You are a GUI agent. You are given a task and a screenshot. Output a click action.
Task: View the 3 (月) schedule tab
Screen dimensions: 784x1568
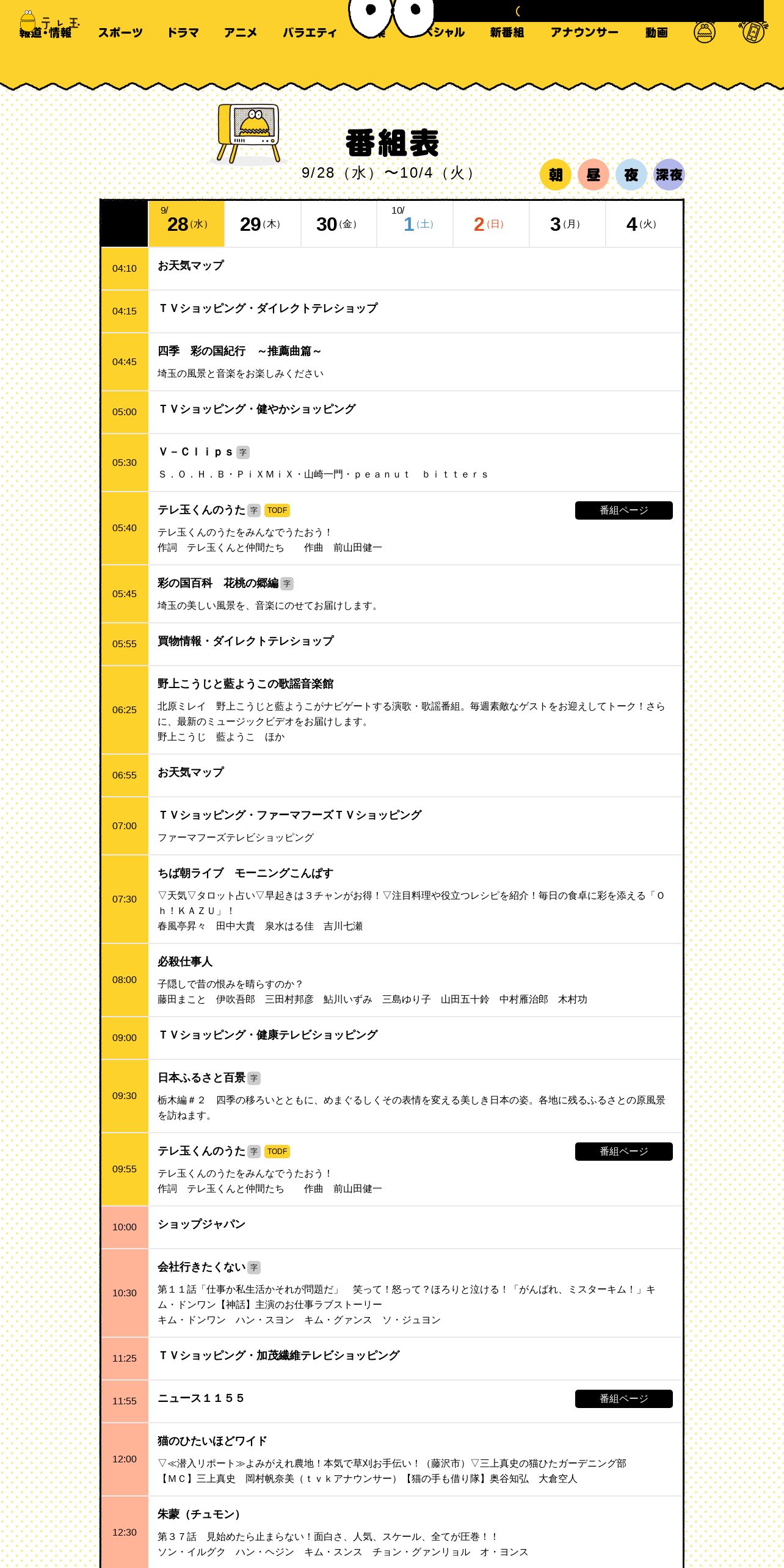click(x=568, y=224)
